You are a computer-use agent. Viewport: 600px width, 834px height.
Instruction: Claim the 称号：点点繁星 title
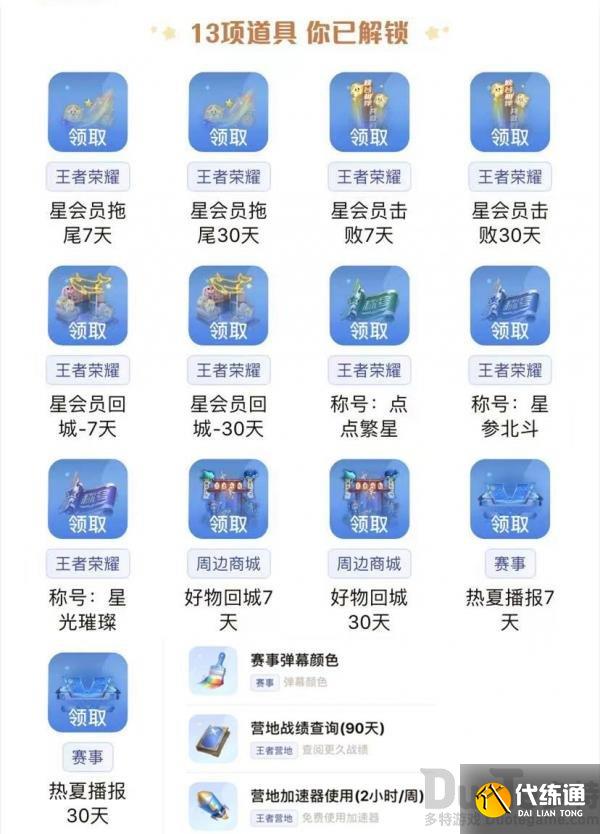[369, 329]
